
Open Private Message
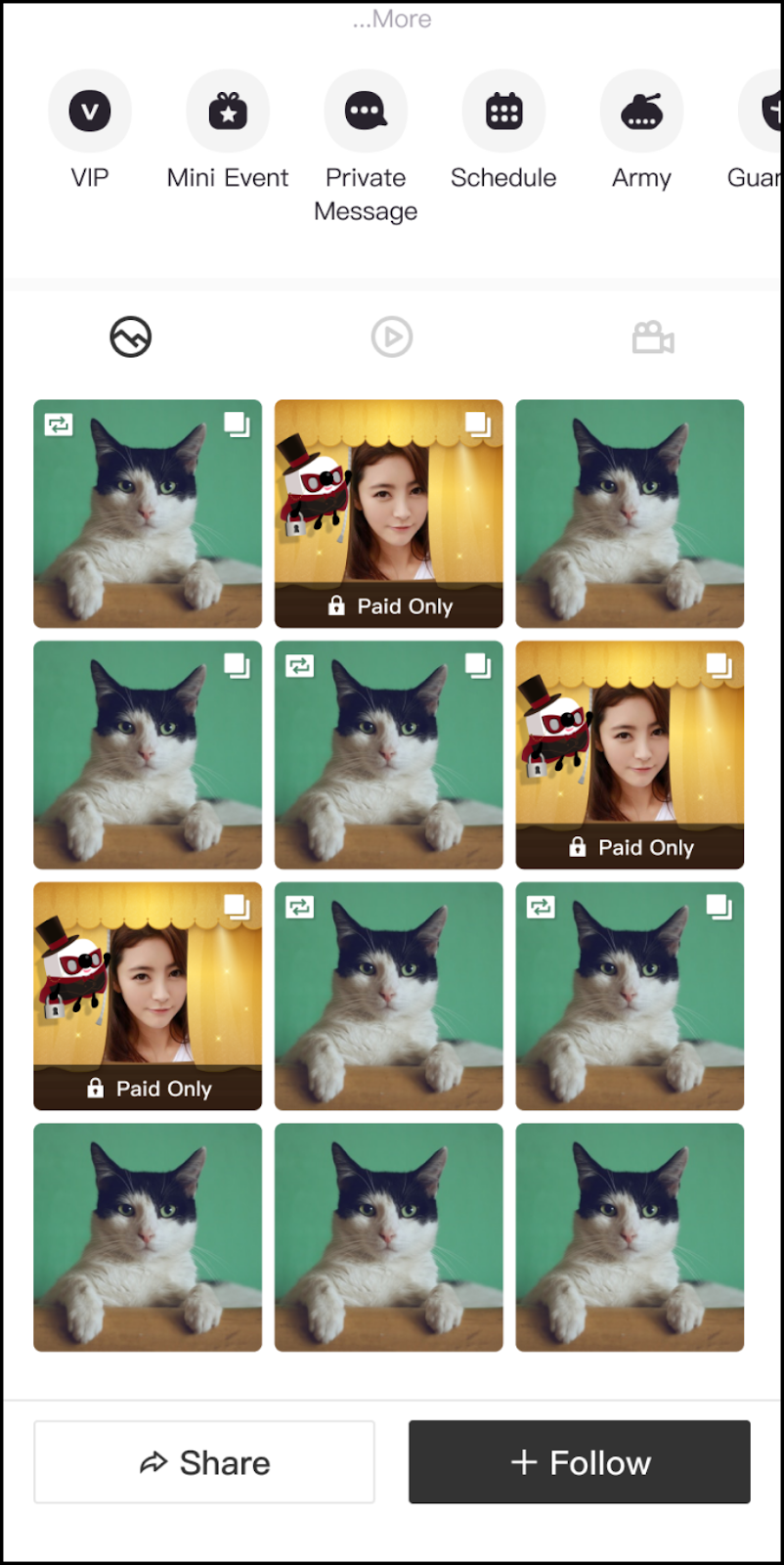pos(366,112)
